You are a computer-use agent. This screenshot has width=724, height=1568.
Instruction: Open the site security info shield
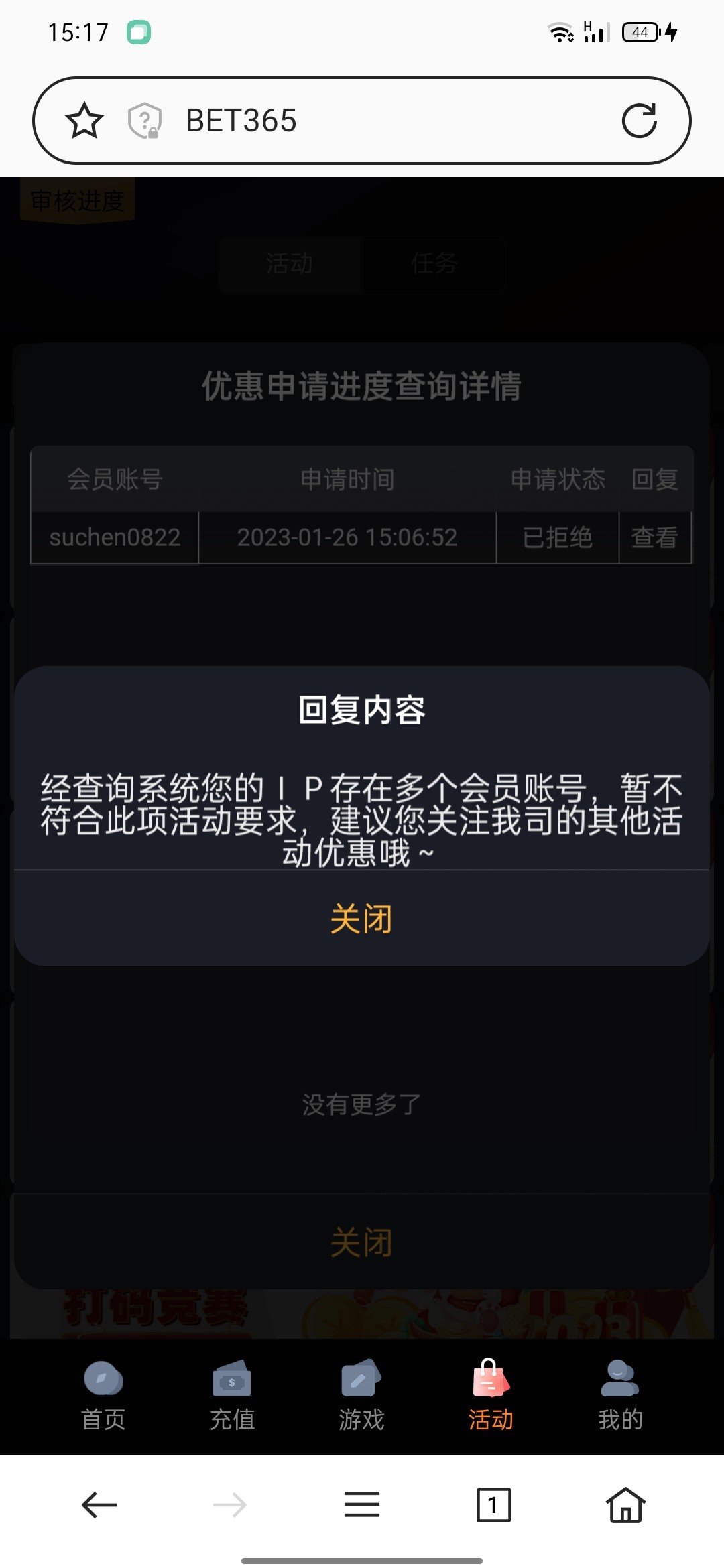coord(145,121)
